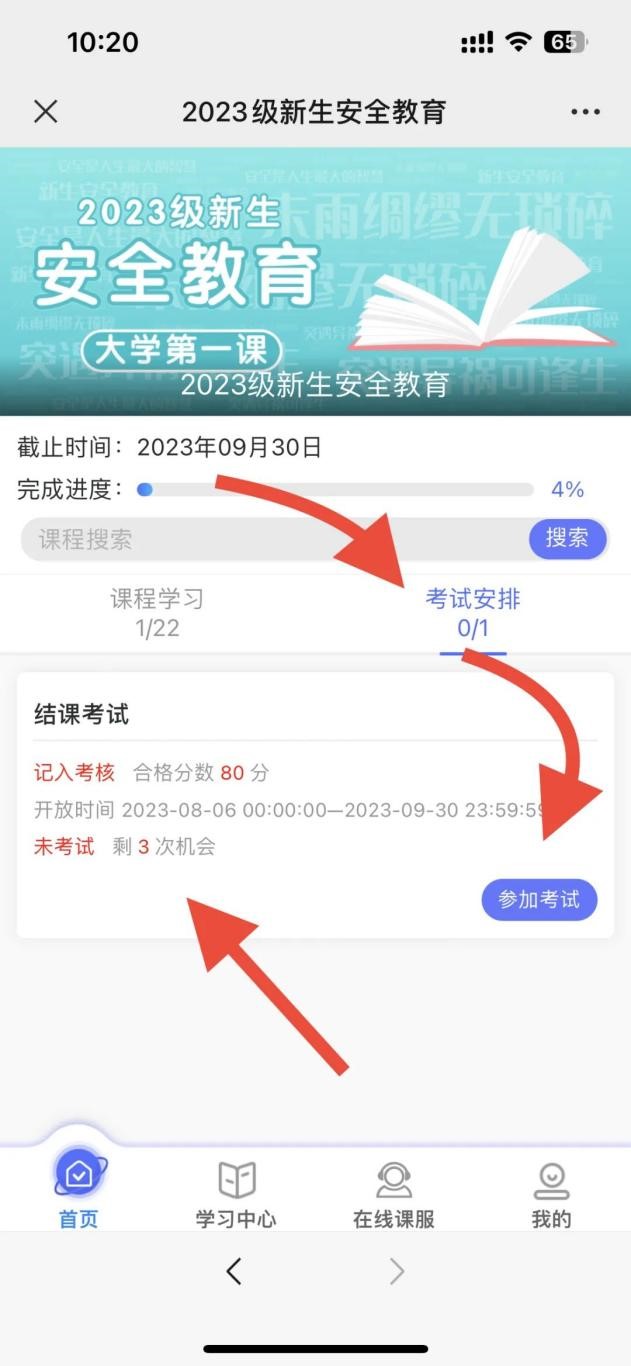Tap 参加考试 to start the exam
This screenshot has height=1366, width=631.
coord(539,899)
